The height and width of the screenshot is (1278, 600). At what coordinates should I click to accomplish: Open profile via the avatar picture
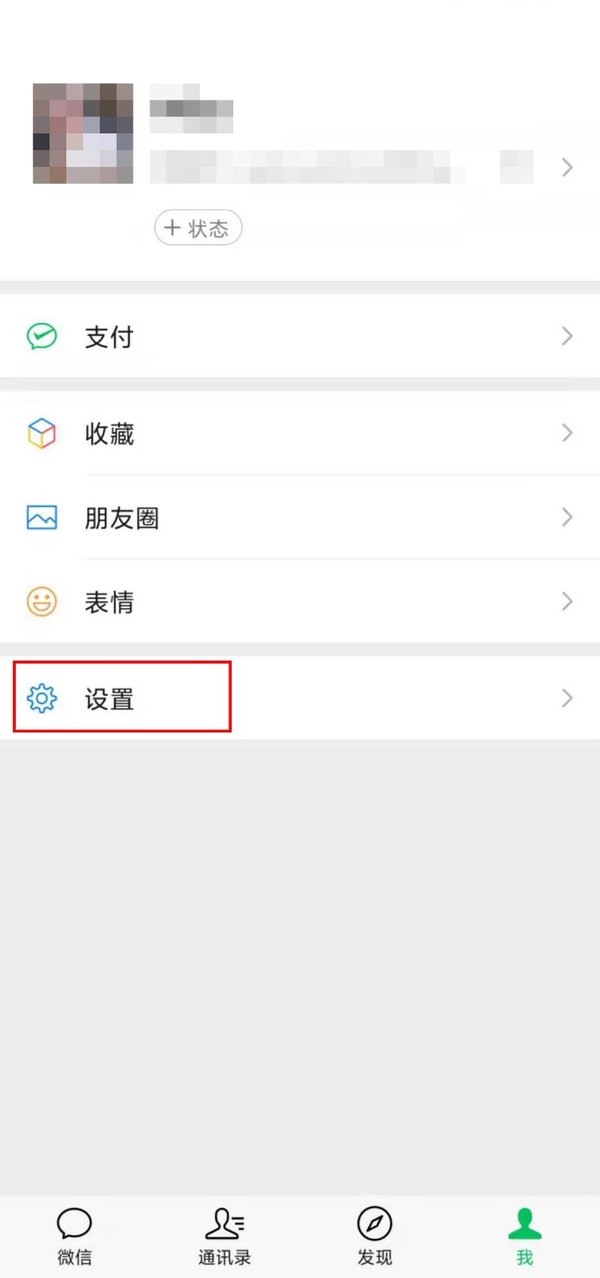[x=83, y=133]
